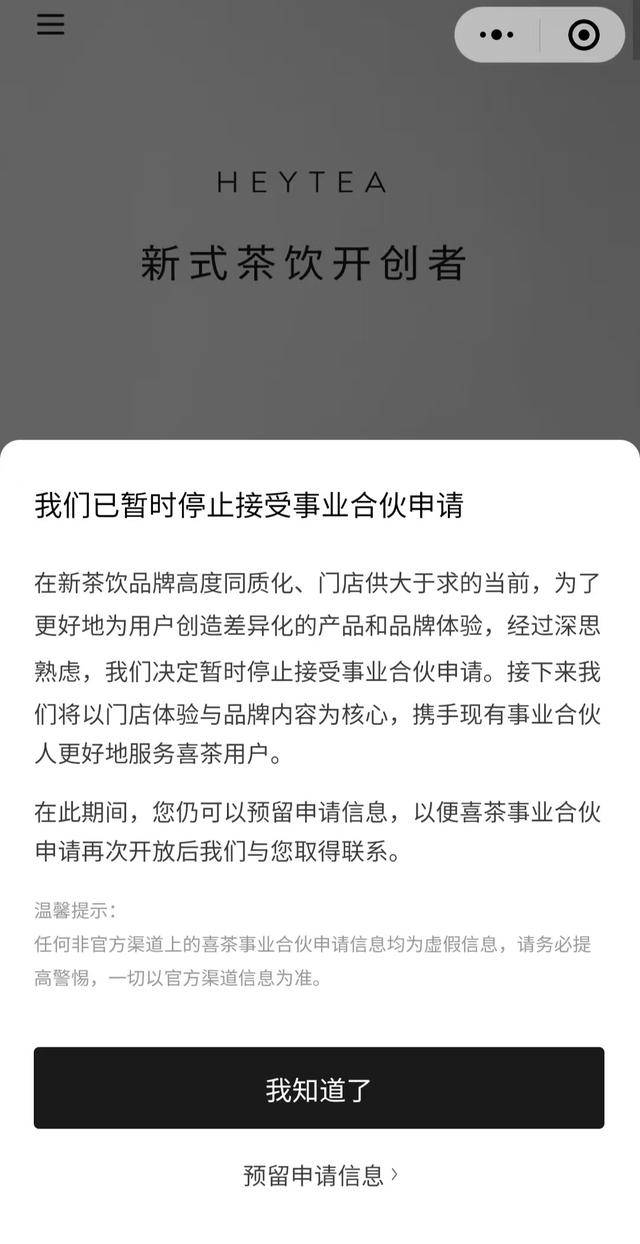Open the mini program options menu
The image size is (640, 1244).
(496, 35)
